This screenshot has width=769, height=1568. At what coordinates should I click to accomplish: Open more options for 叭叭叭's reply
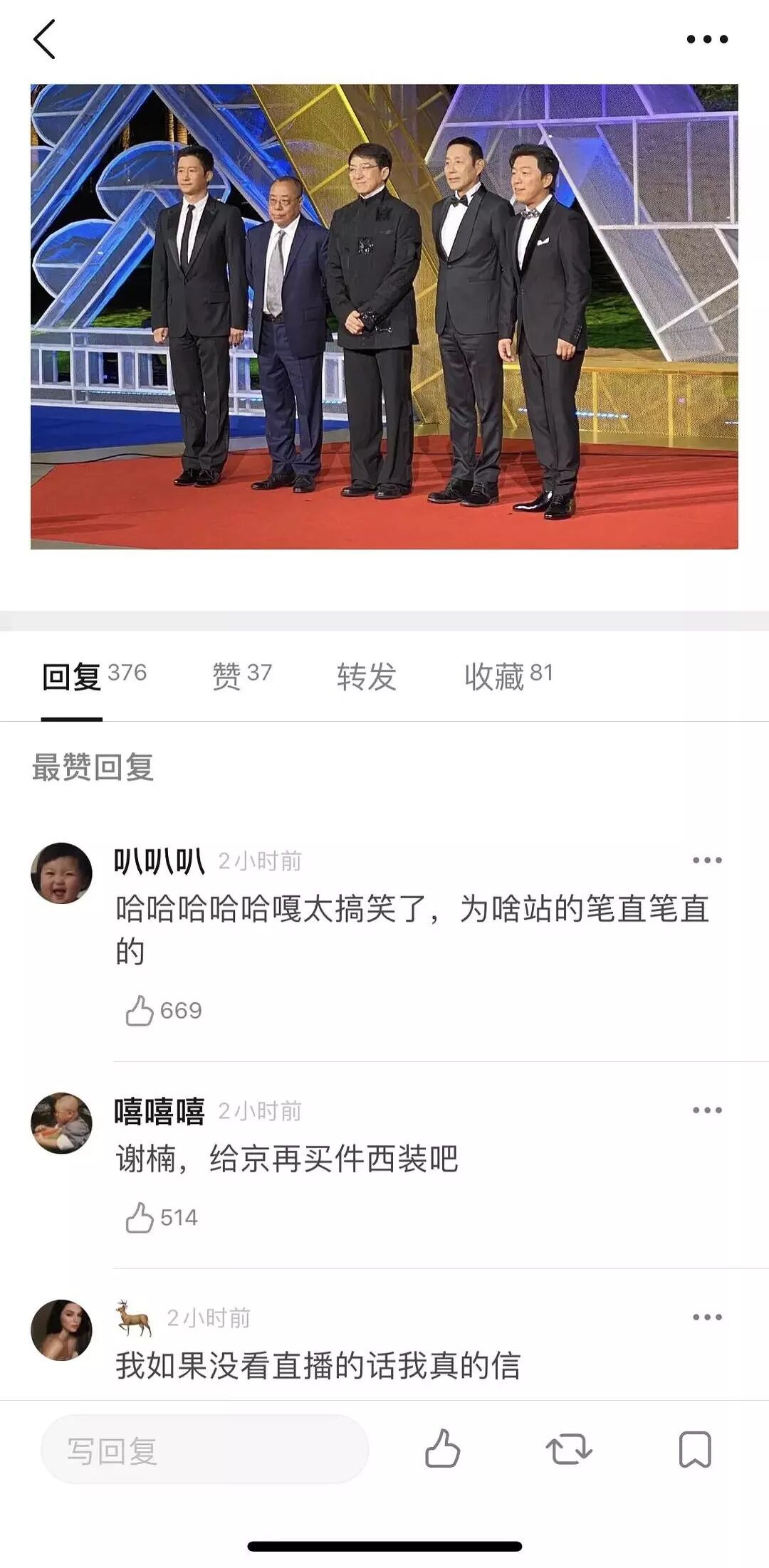click(706, 861)
